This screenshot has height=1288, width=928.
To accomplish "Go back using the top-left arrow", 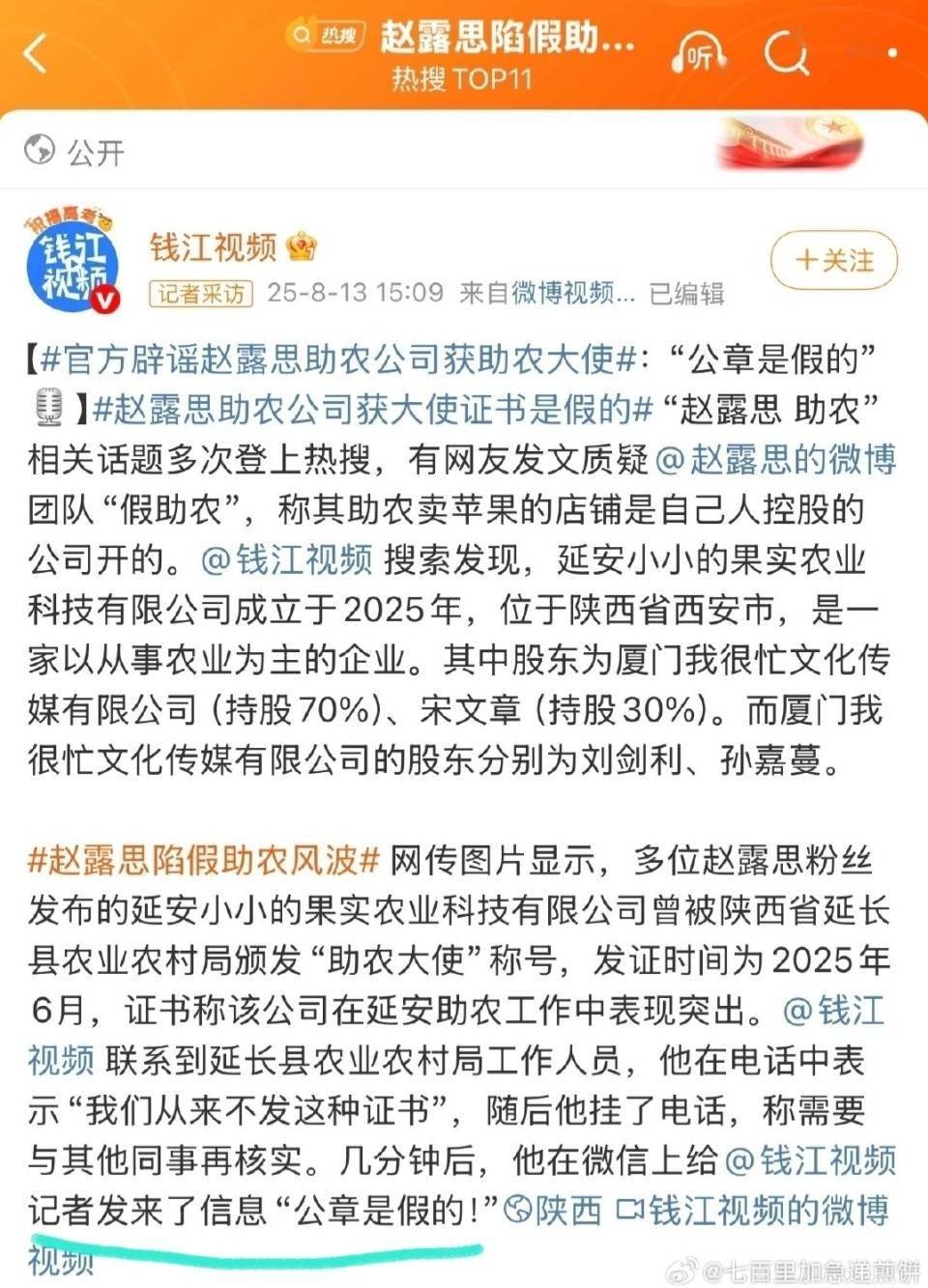I will coord(37,53).
